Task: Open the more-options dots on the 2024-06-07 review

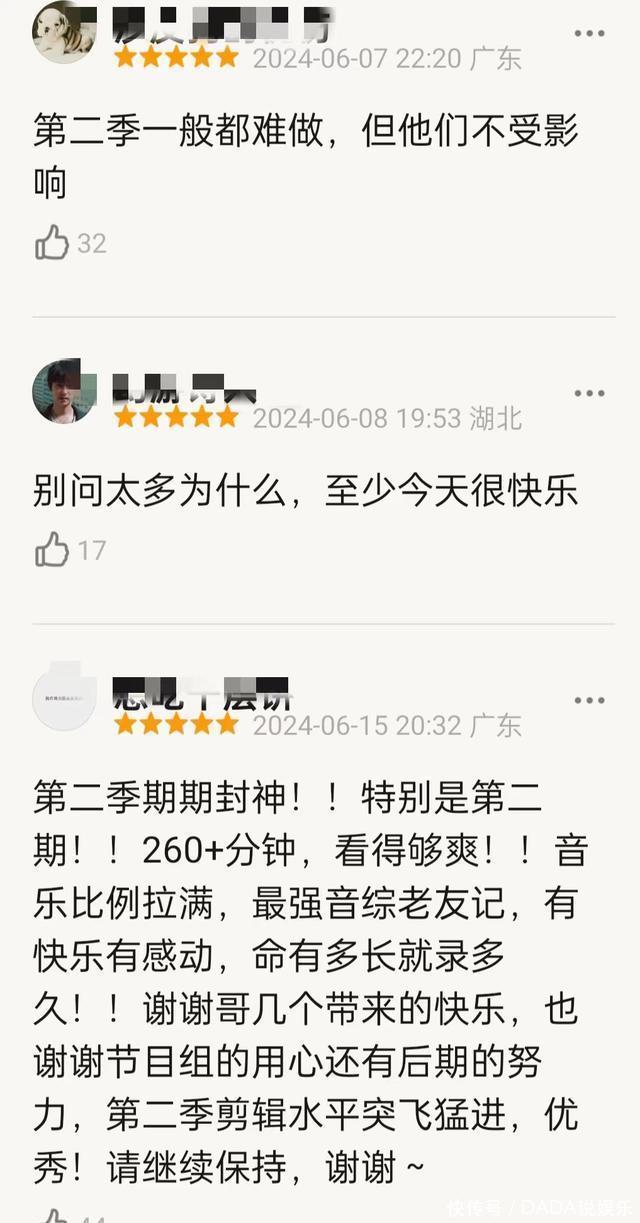Action: tap(589, 34)
